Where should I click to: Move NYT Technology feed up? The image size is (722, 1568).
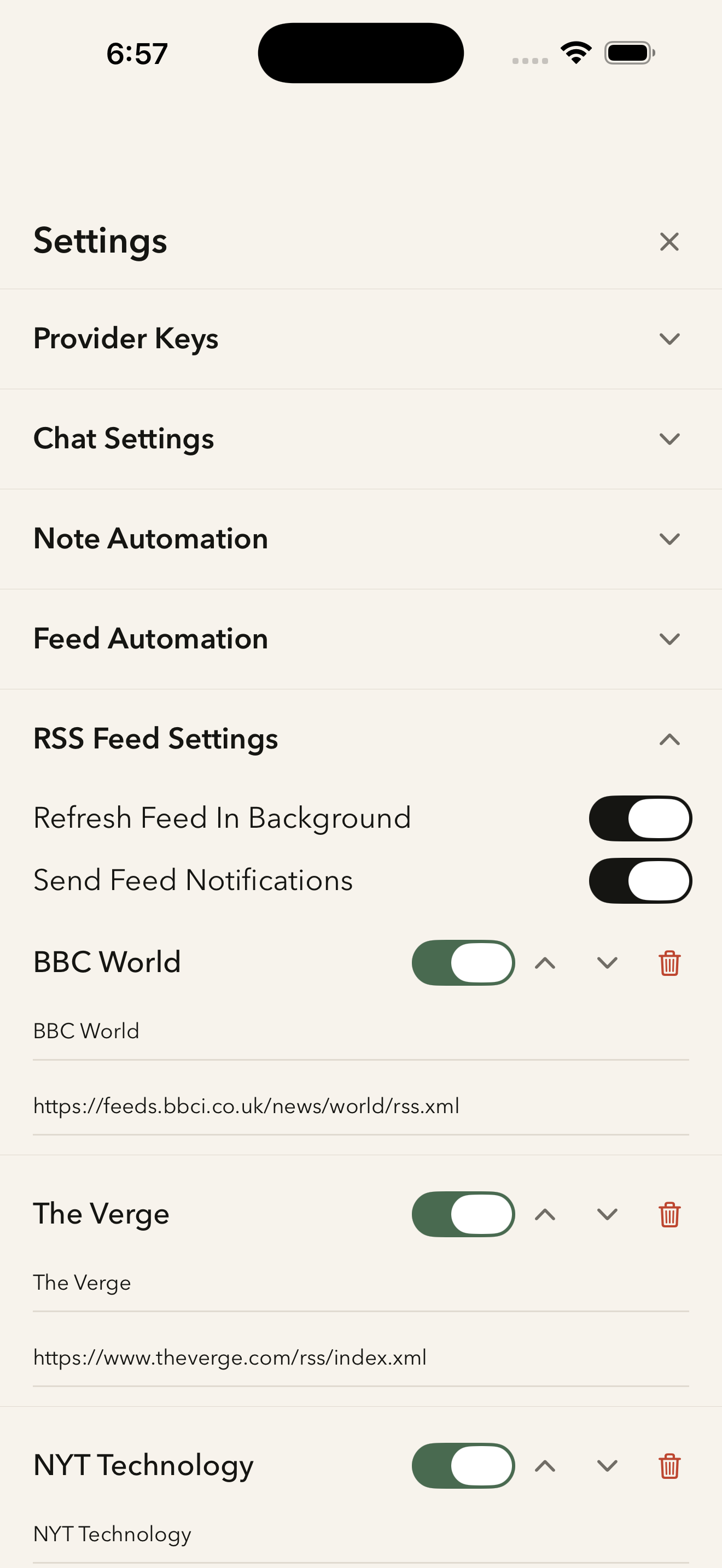pyautogui.click(x=545, y=1466)
